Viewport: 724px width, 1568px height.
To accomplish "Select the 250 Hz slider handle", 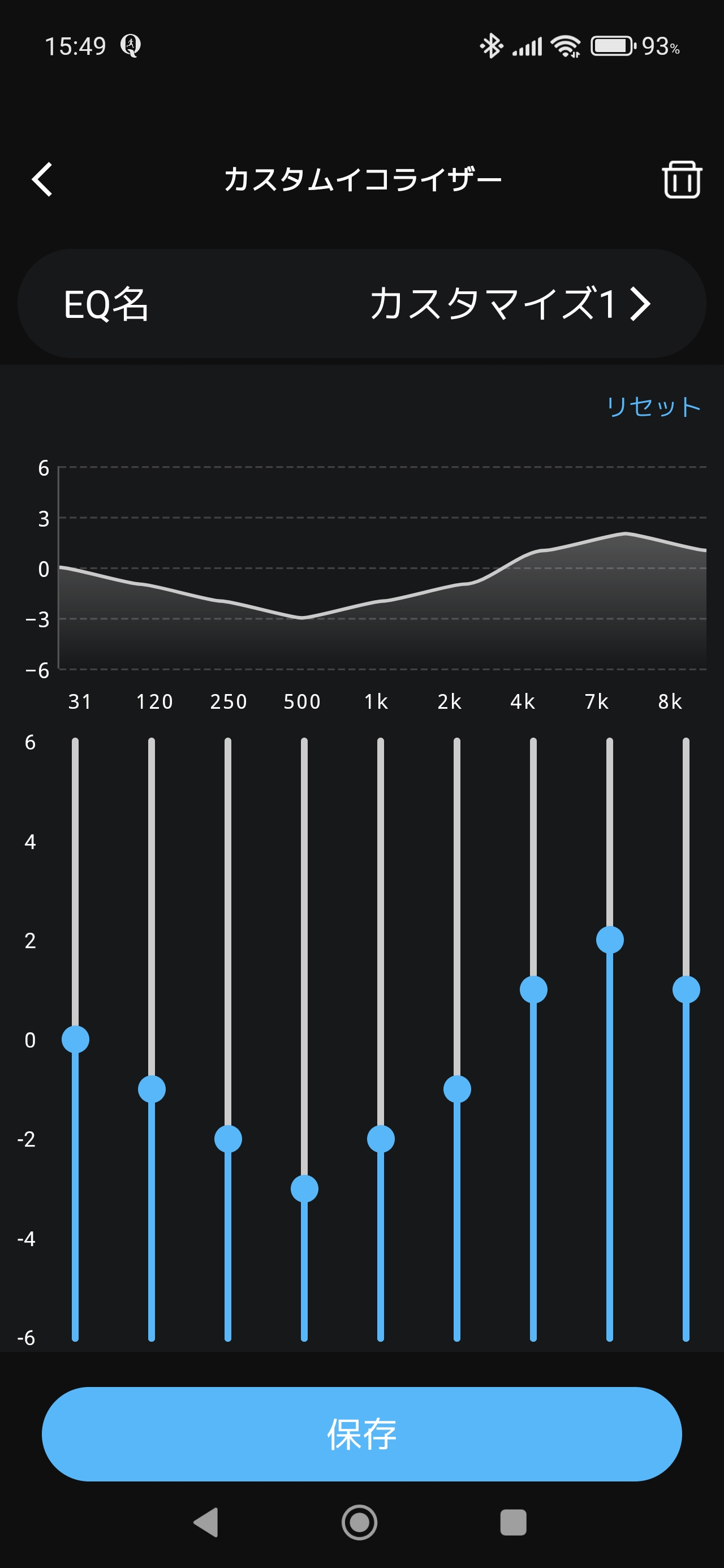I will point(229,1139).
